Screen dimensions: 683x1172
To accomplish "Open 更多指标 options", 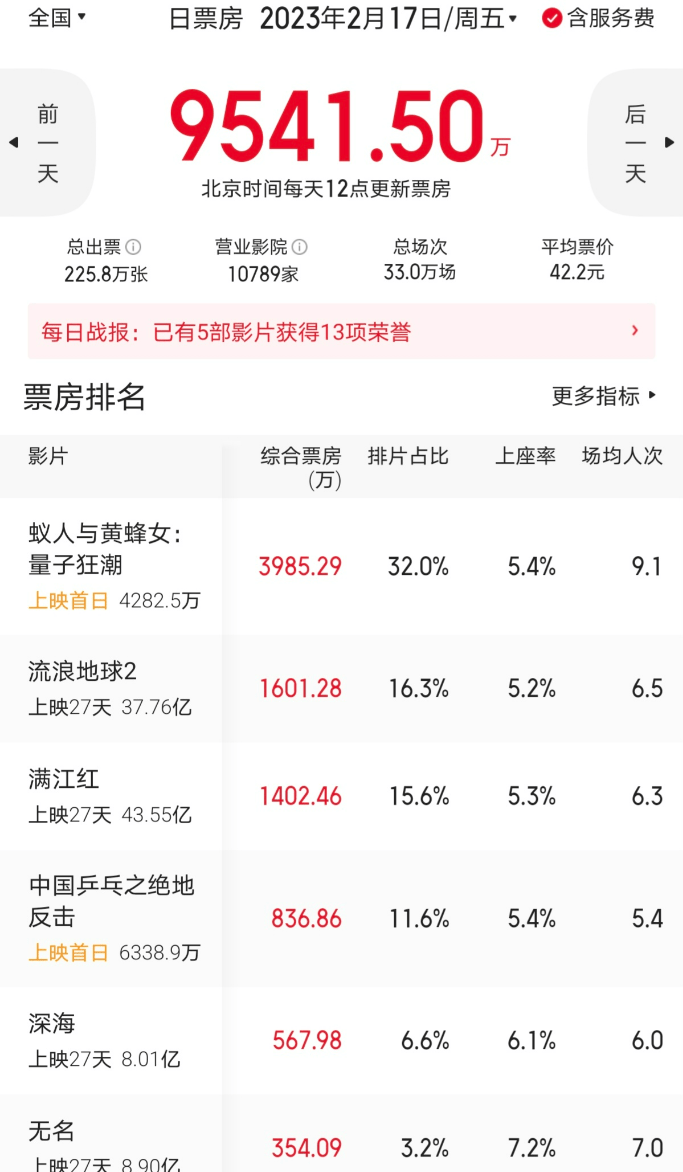I will [604, 396].
